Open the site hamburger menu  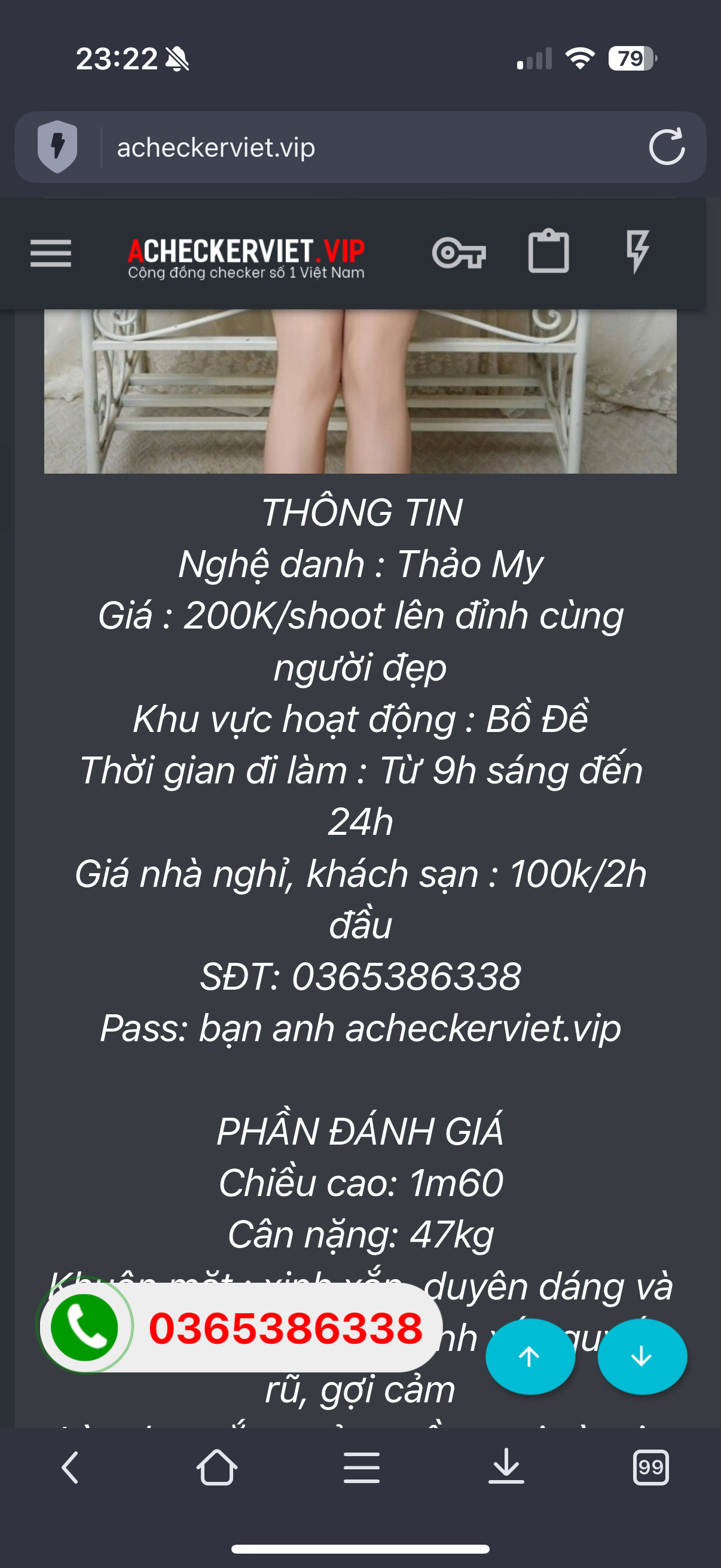(51, 252)
